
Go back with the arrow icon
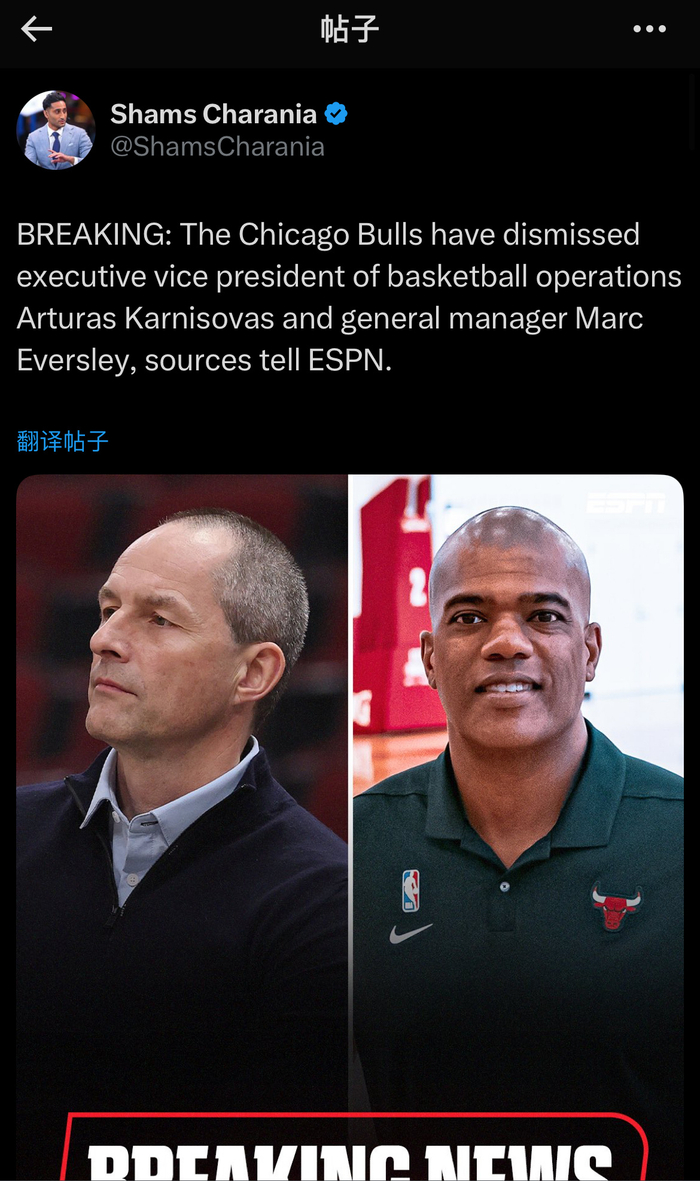pos(37,30)
